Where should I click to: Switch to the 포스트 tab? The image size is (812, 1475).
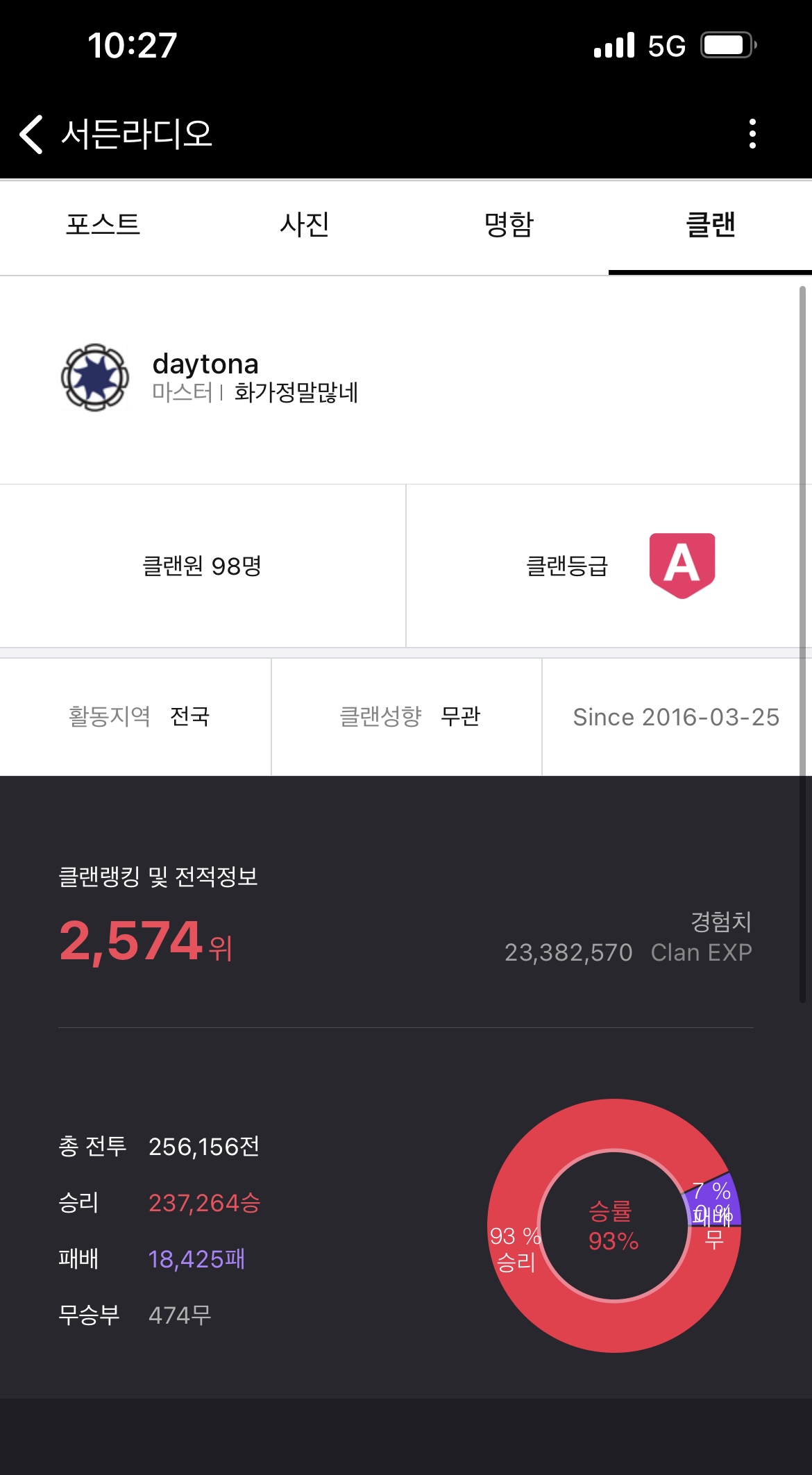[x=103, y=225]
